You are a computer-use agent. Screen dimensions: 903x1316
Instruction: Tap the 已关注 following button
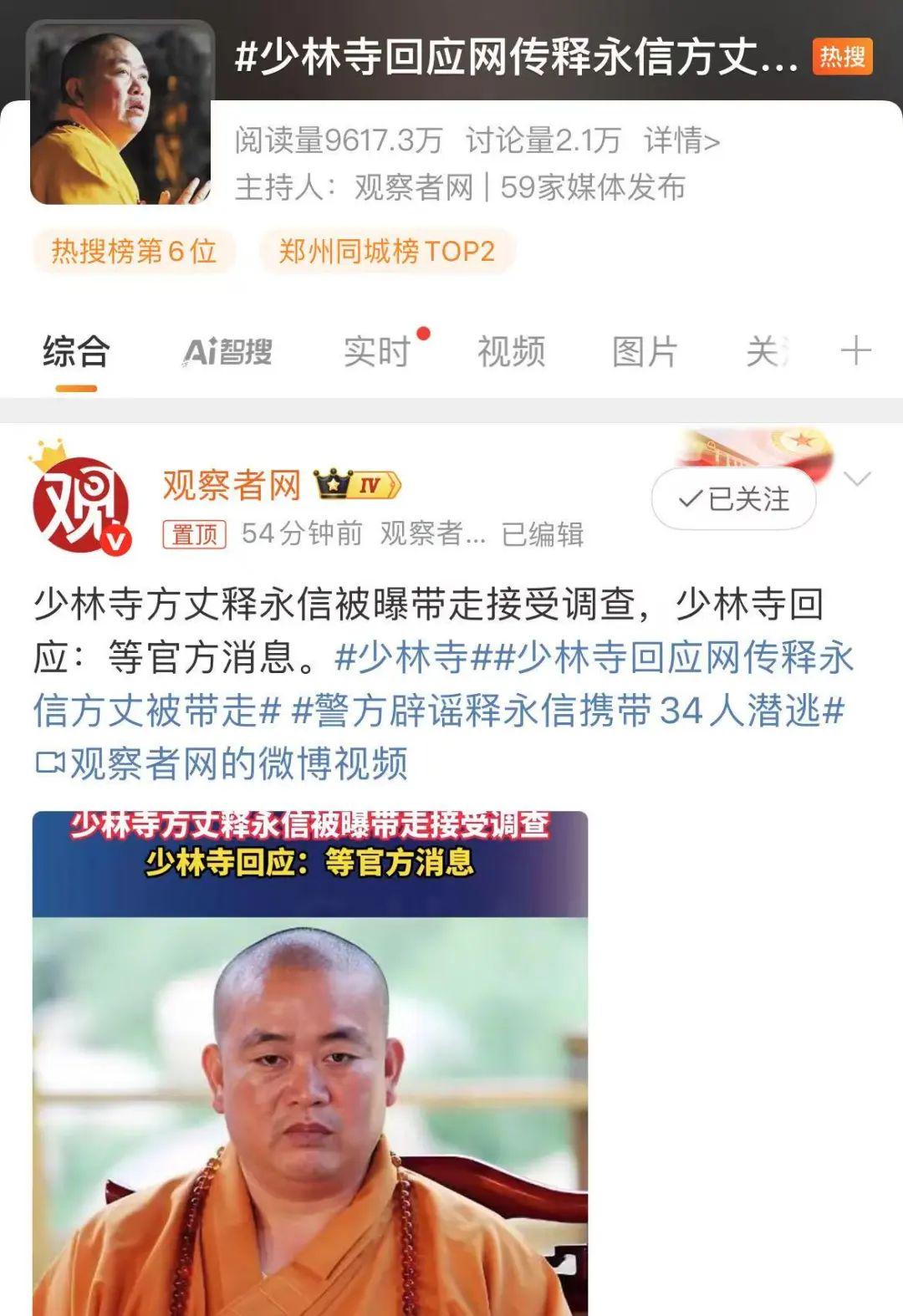click(733, 499)
